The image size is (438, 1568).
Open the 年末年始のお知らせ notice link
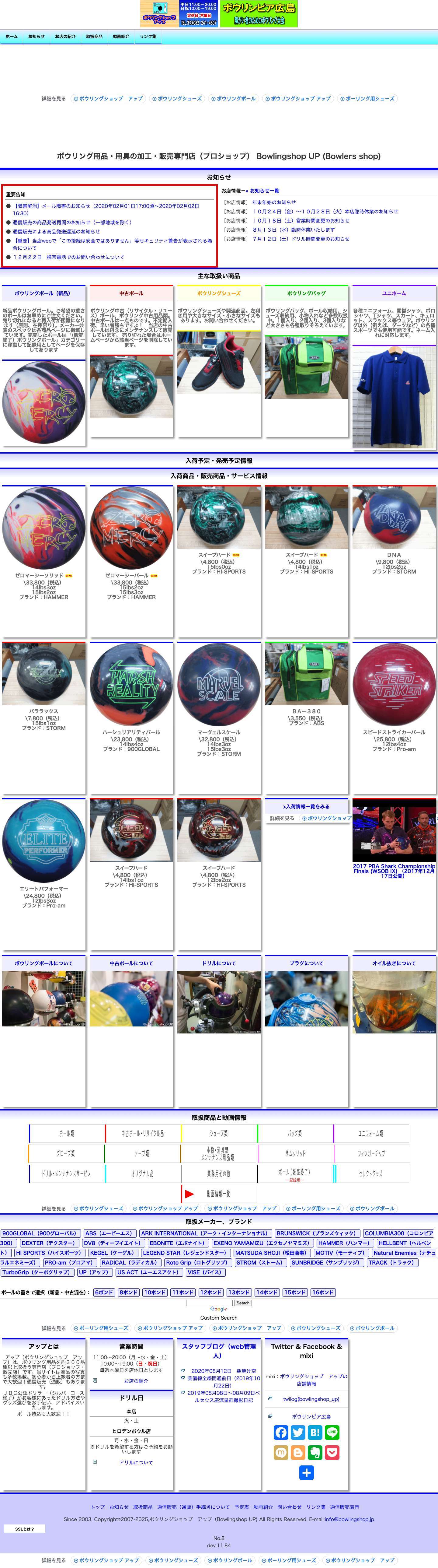tap(274, 202)
